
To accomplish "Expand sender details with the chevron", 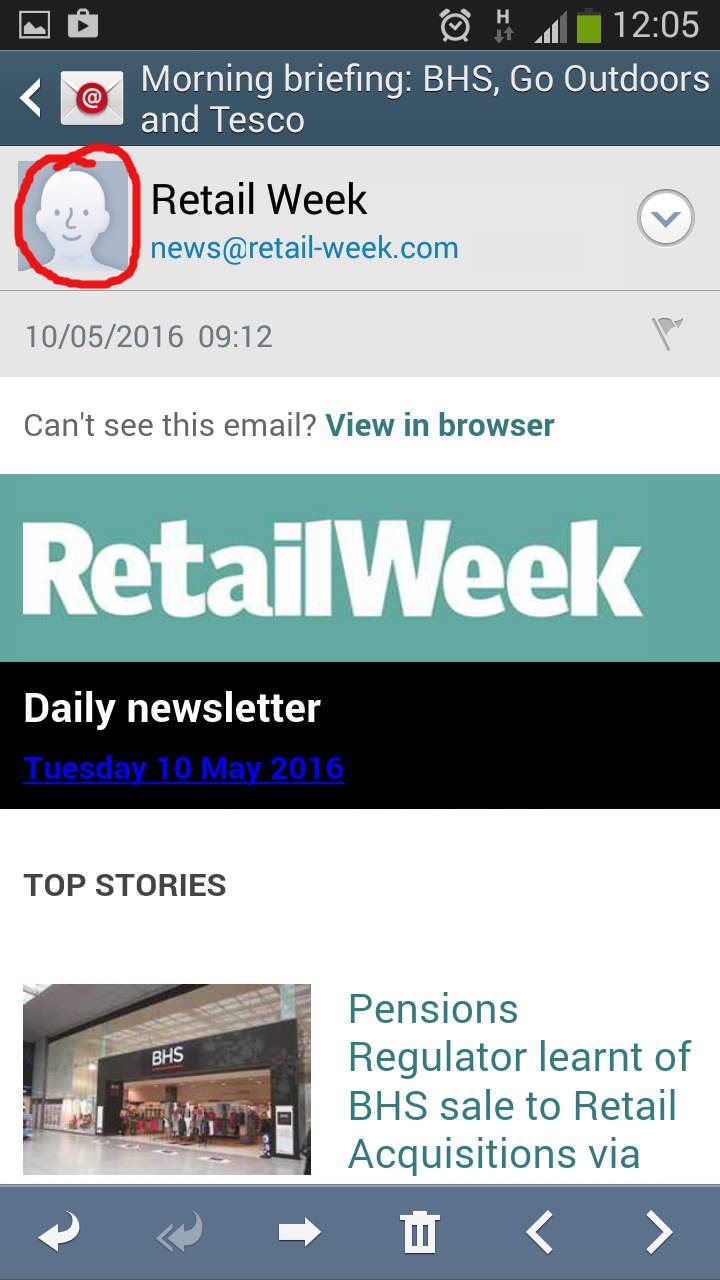I will coord(665,218).
